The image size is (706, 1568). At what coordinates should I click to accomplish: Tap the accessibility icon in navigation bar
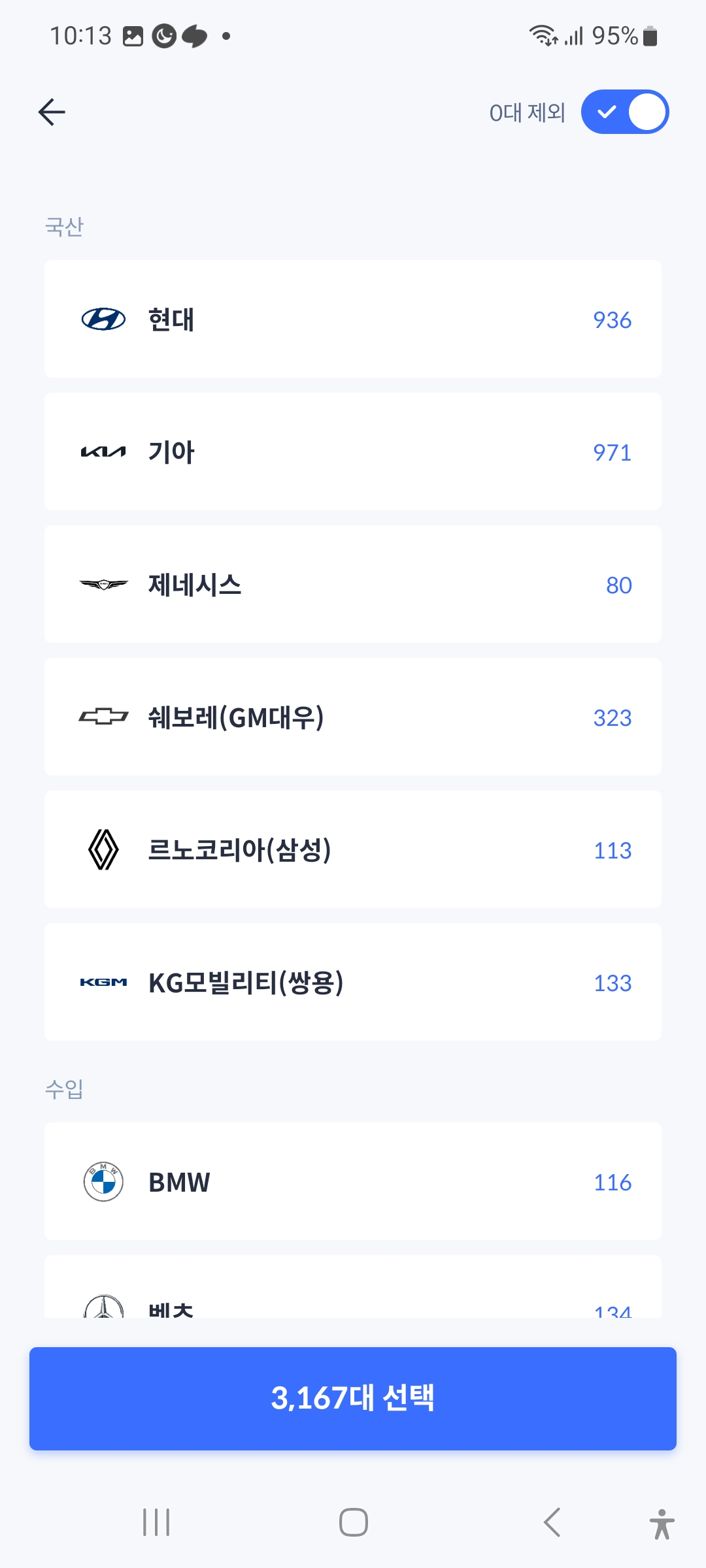tap(662, 1520)
